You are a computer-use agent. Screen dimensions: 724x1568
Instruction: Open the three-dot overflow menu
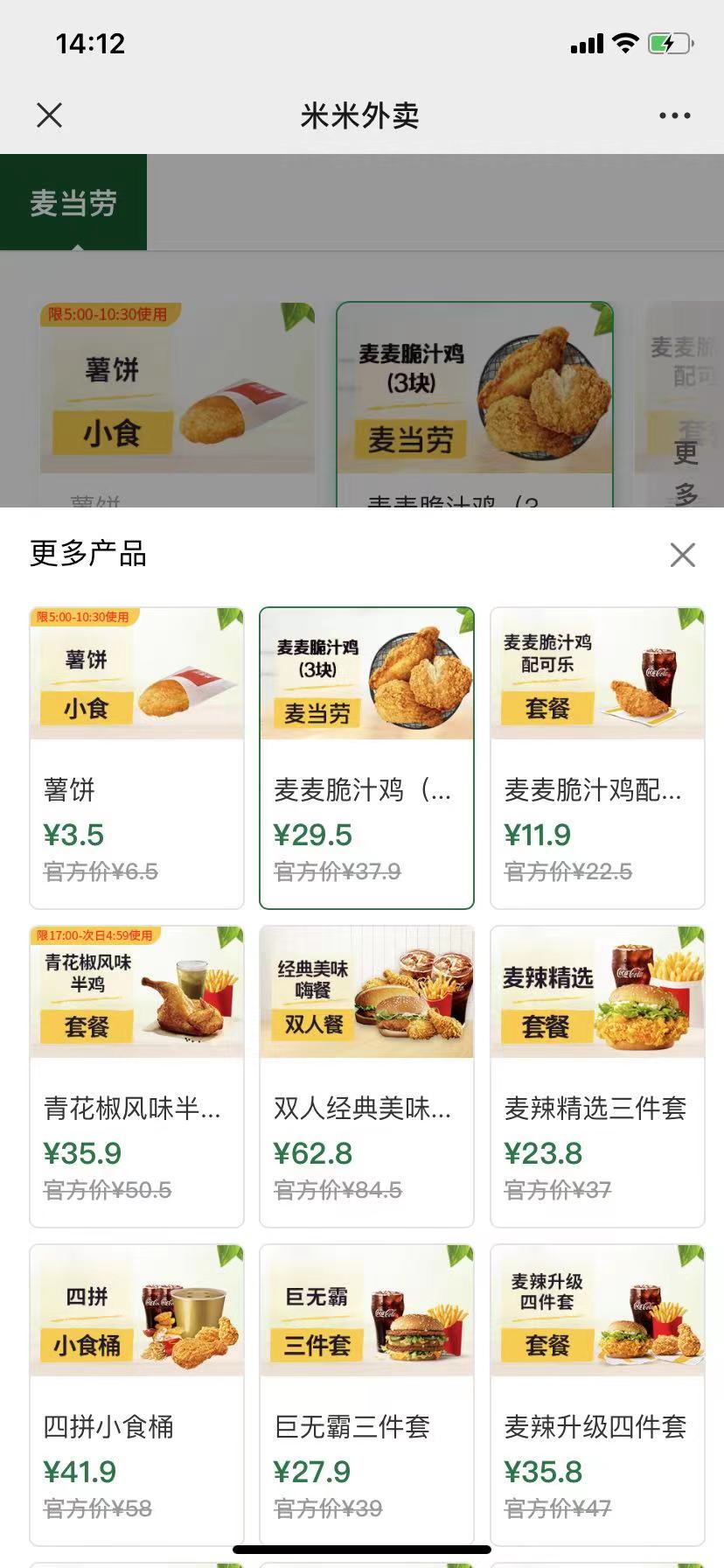point(674,115)
